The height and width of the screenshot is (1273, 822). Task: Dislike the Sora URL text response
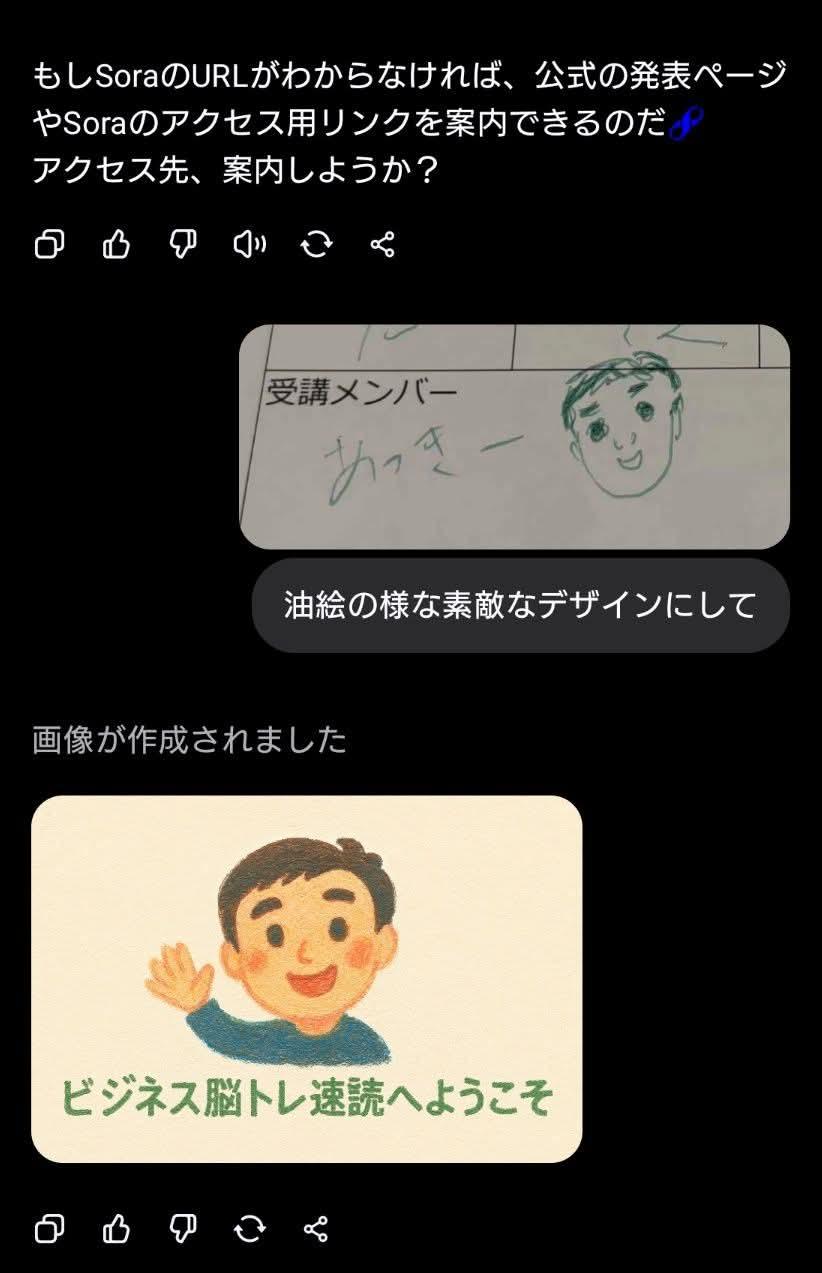183,245
